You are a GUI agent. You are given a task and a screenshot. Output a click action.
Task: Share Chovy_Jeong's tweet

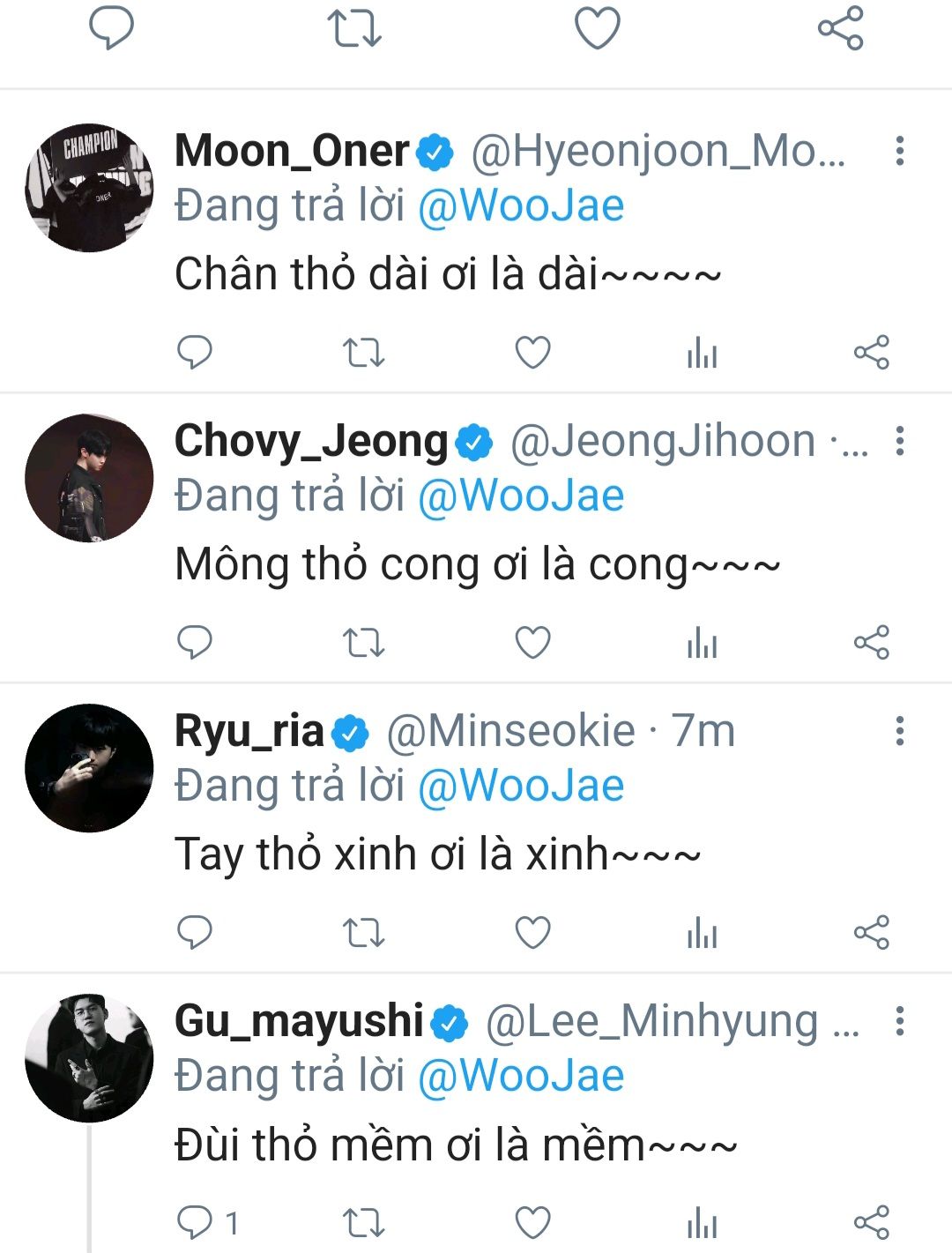[871, 643]
